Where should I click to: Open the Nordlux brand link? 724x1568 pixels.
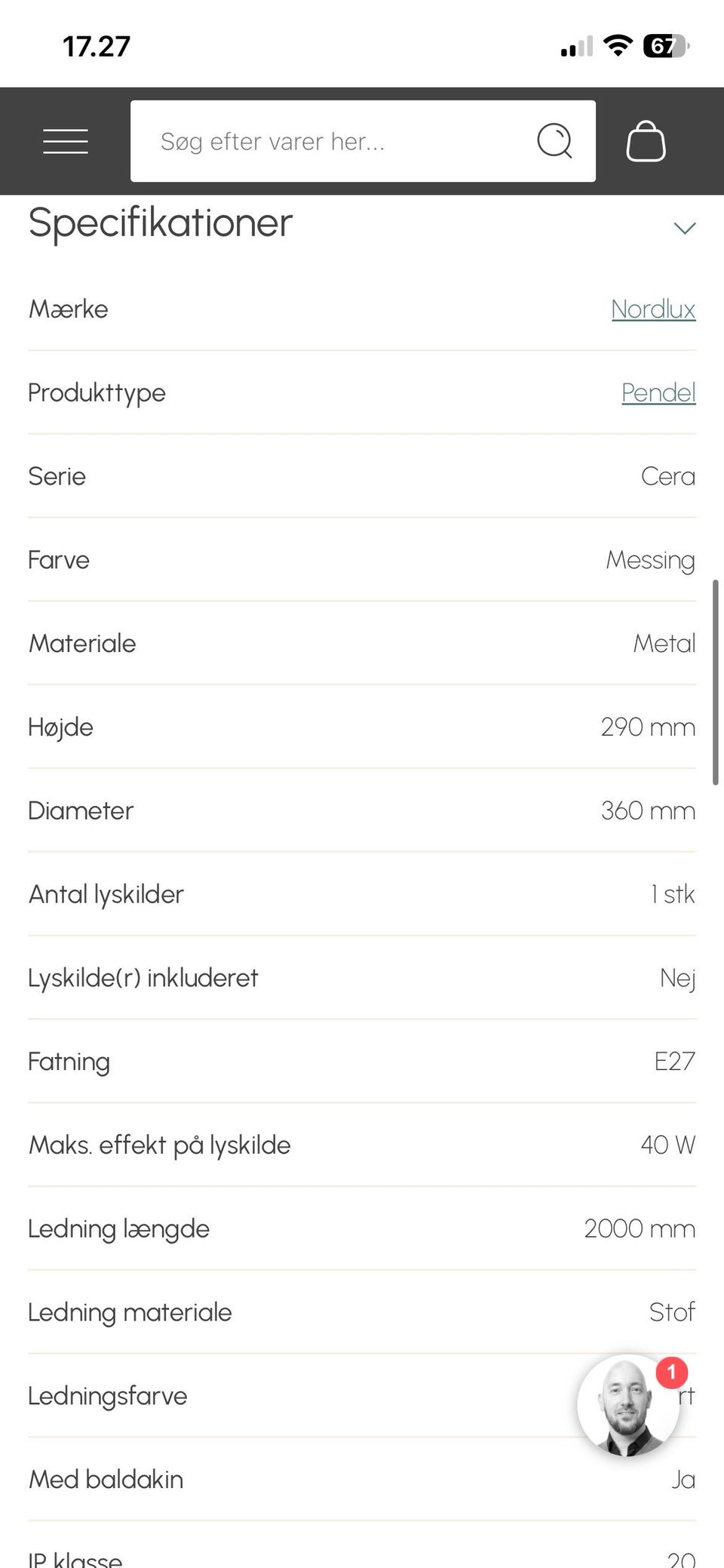click(x=653, y=309)
